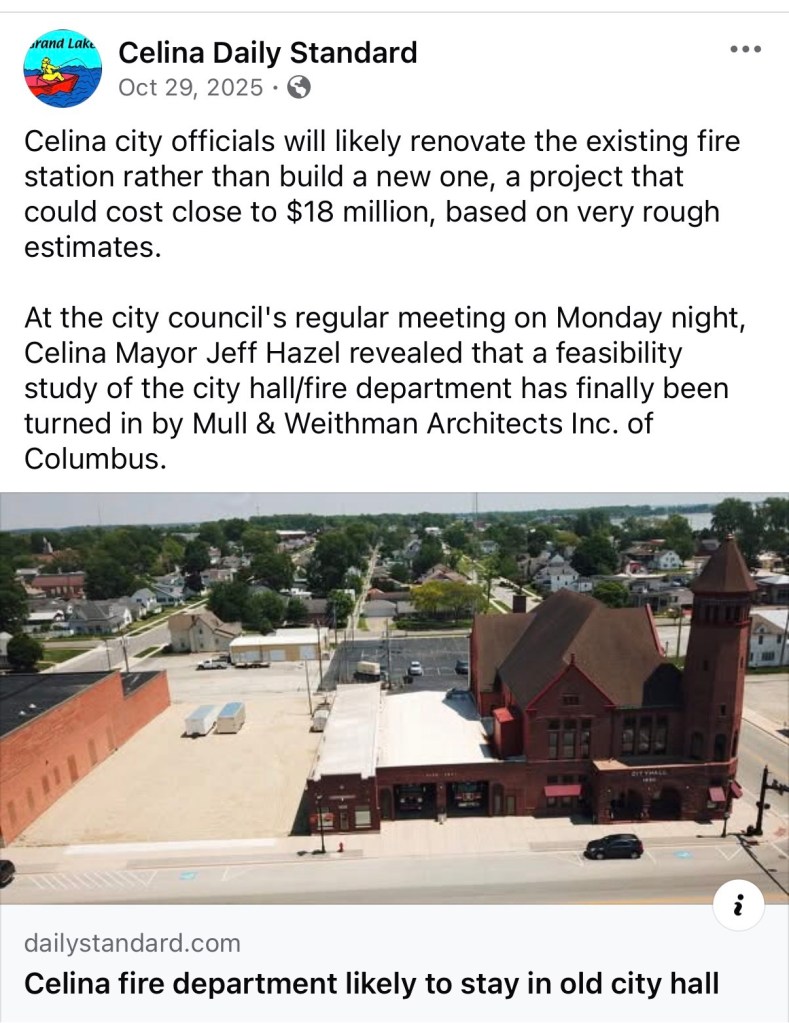Open the post's three-dot options menu
Screen dimensions: 789x1023
746,50
